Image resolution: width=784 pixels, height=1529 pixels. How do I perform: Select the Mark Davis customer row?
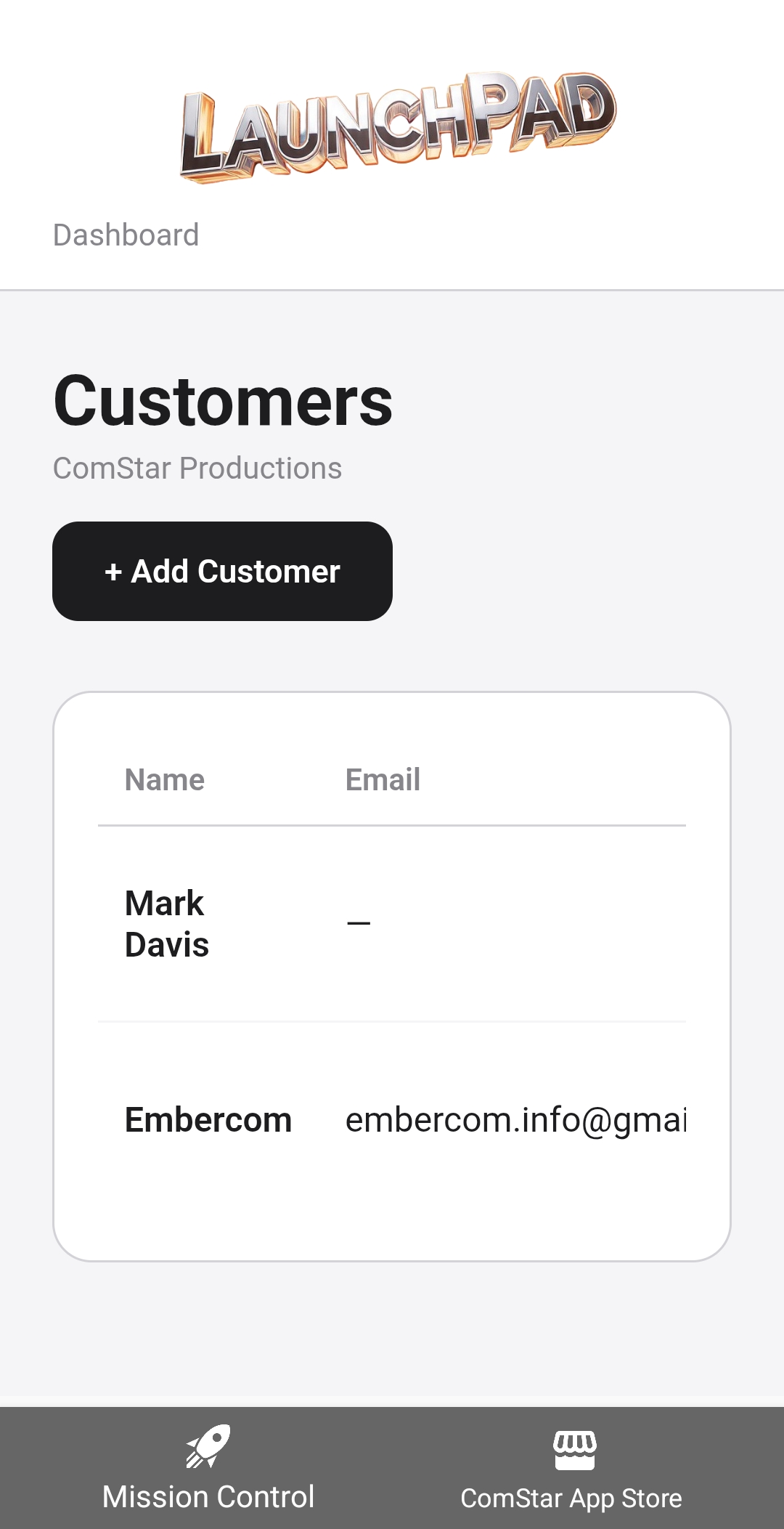point(392,922)
